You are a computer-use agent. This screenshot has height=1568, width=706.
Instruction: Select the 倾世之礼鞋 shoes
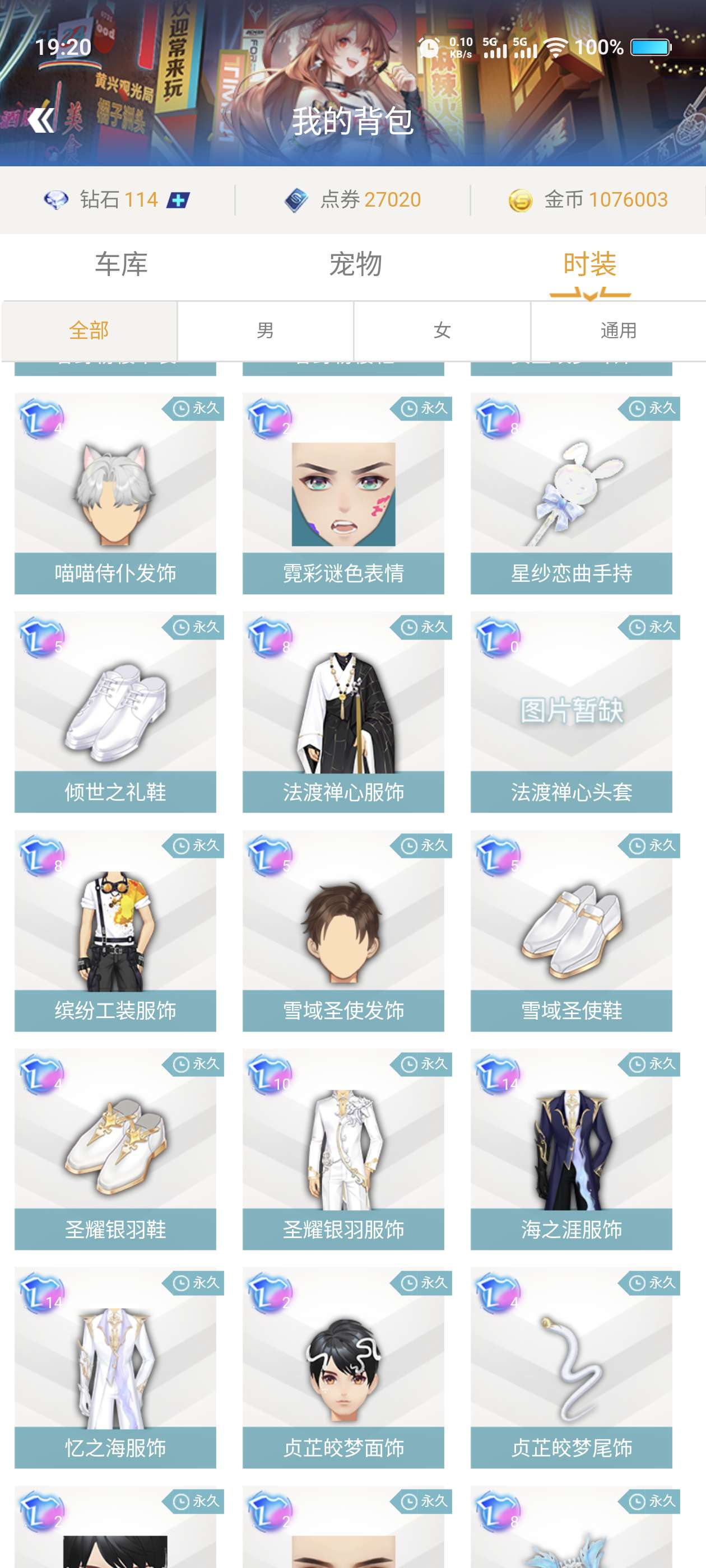tap(115, 712)
